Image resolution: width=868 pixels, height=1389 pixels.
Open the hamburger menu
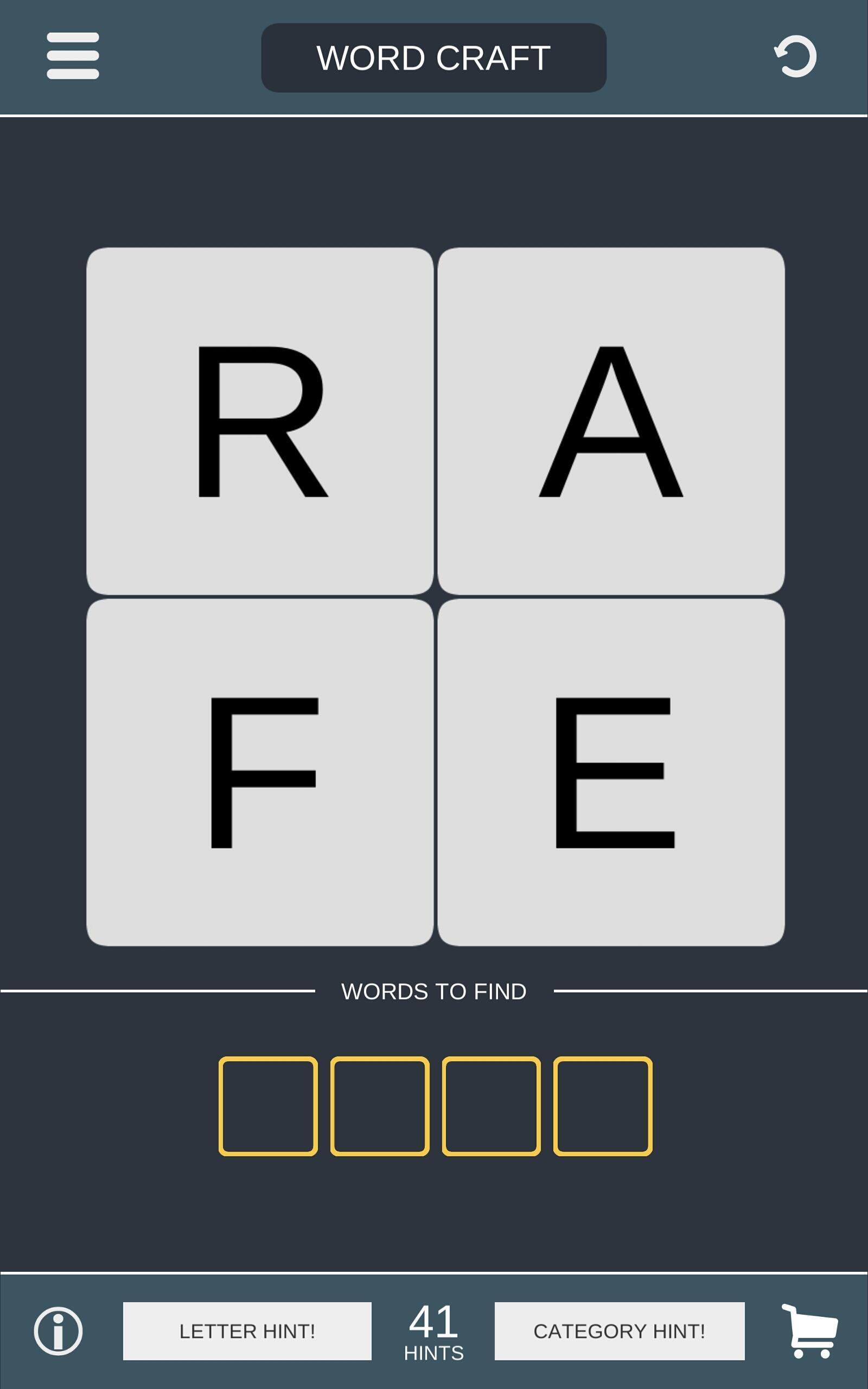[73, 56]
